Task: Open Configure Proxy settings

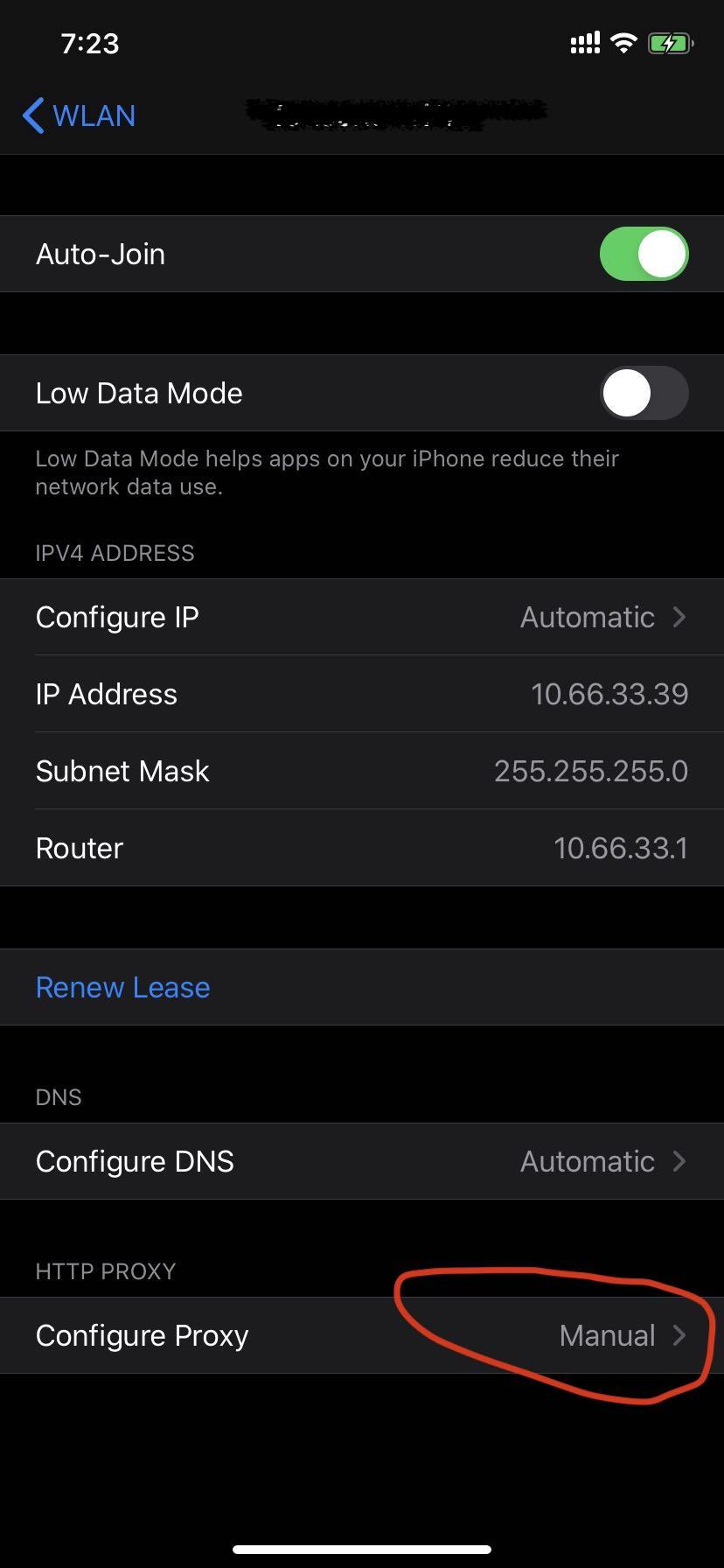Action: click(362, 1335)
